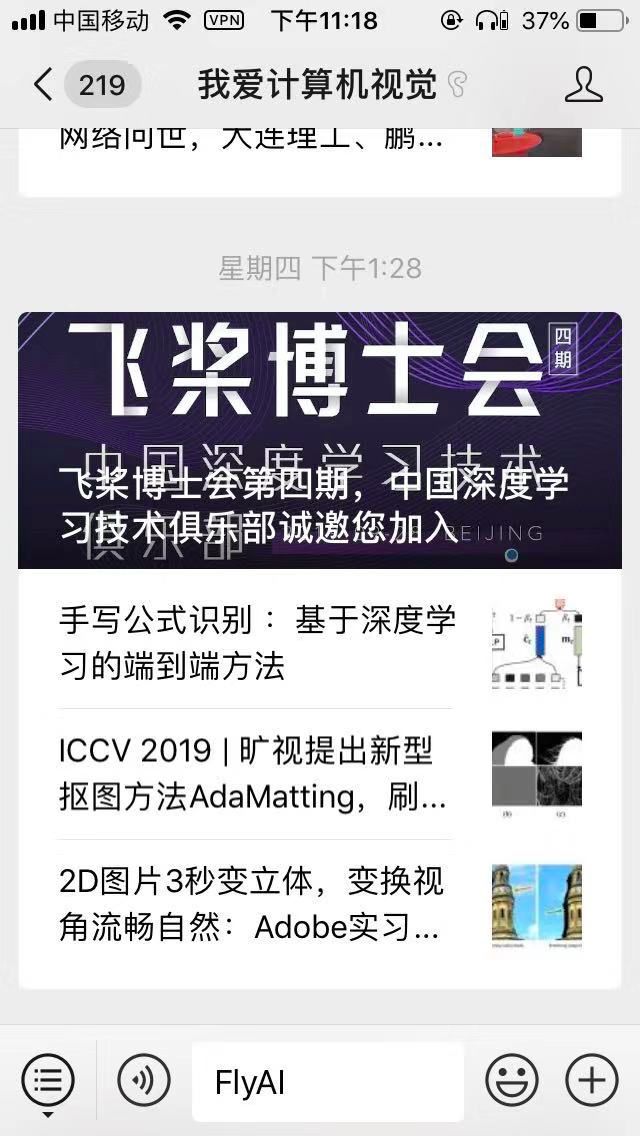This screenshot has height=1136, width=640.
Task: Switch to the official account menu
Action: click(48, 1081)
